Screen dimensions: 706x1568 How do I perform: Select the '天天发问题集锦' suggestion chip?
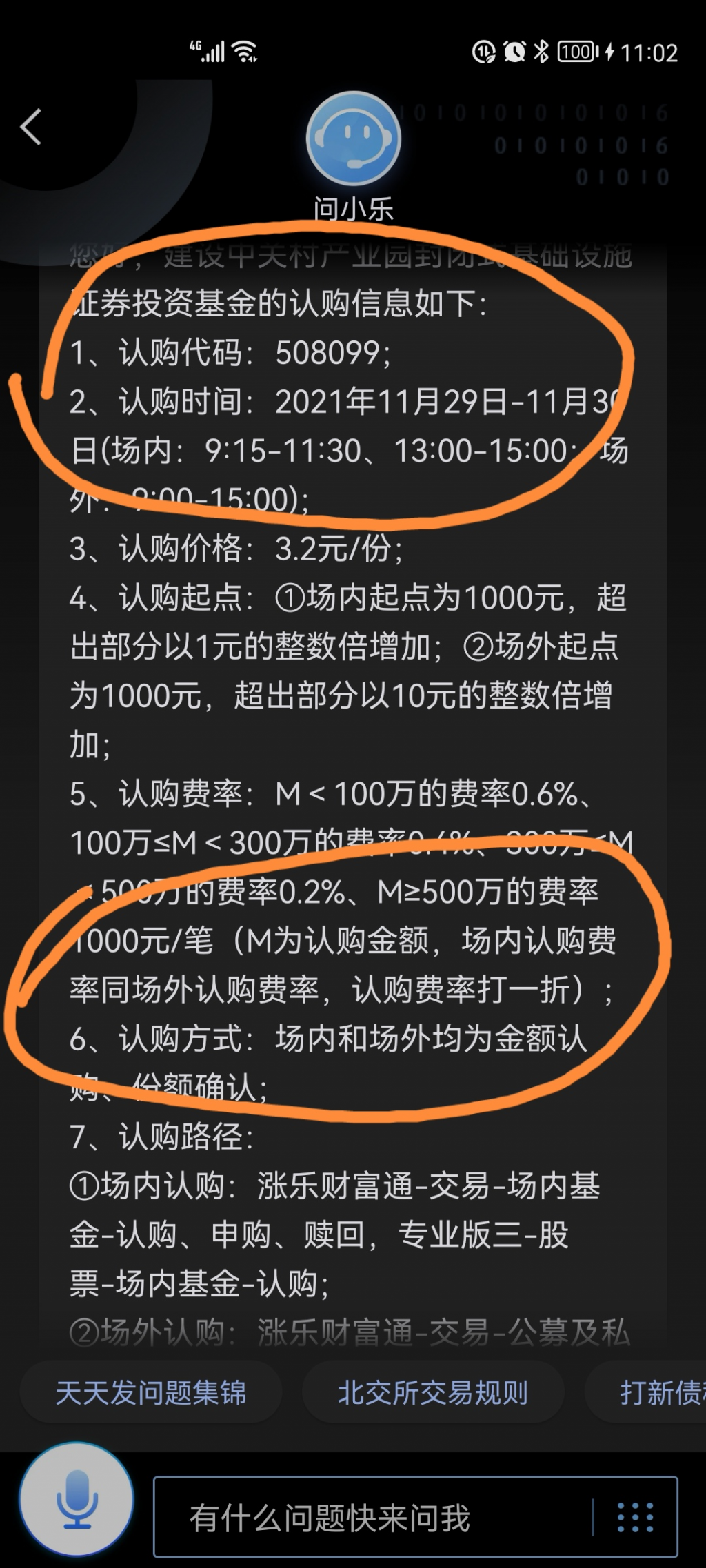[x=151, y=1393]
